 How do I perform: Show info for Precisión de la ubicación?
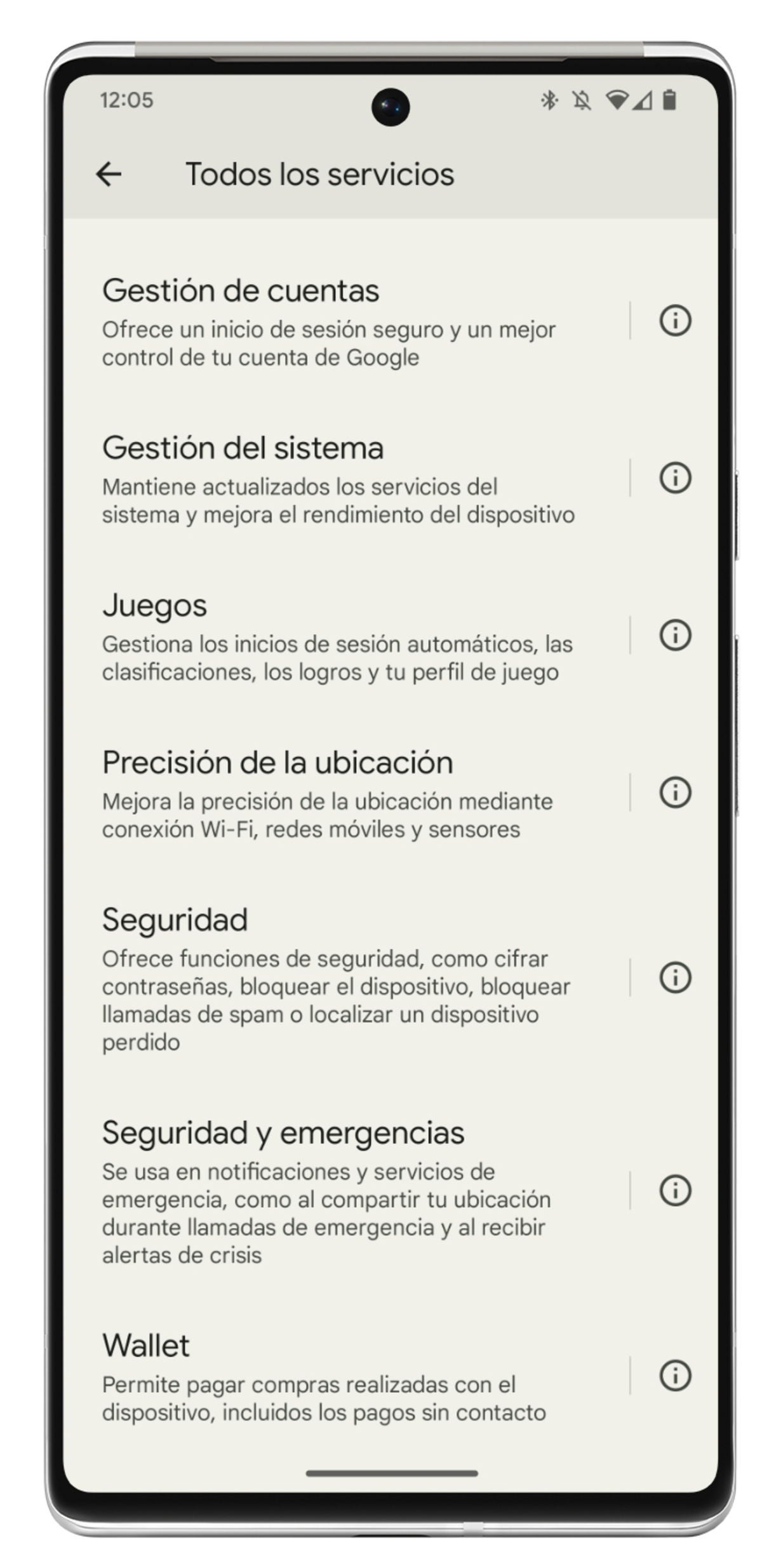(674, 793)
